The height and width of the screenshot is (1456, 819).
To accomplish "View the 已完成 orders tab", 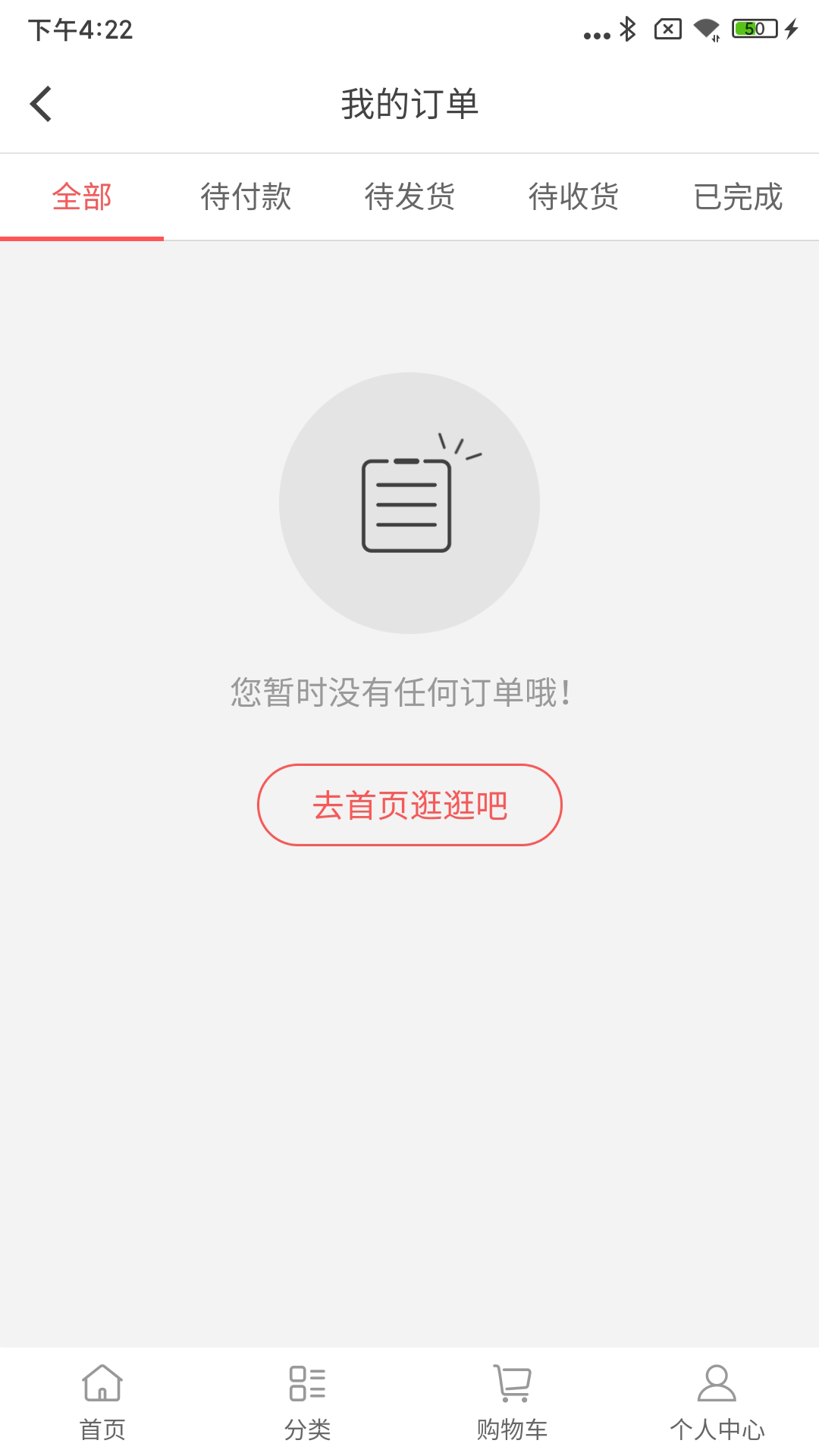I will click(737, 197).
